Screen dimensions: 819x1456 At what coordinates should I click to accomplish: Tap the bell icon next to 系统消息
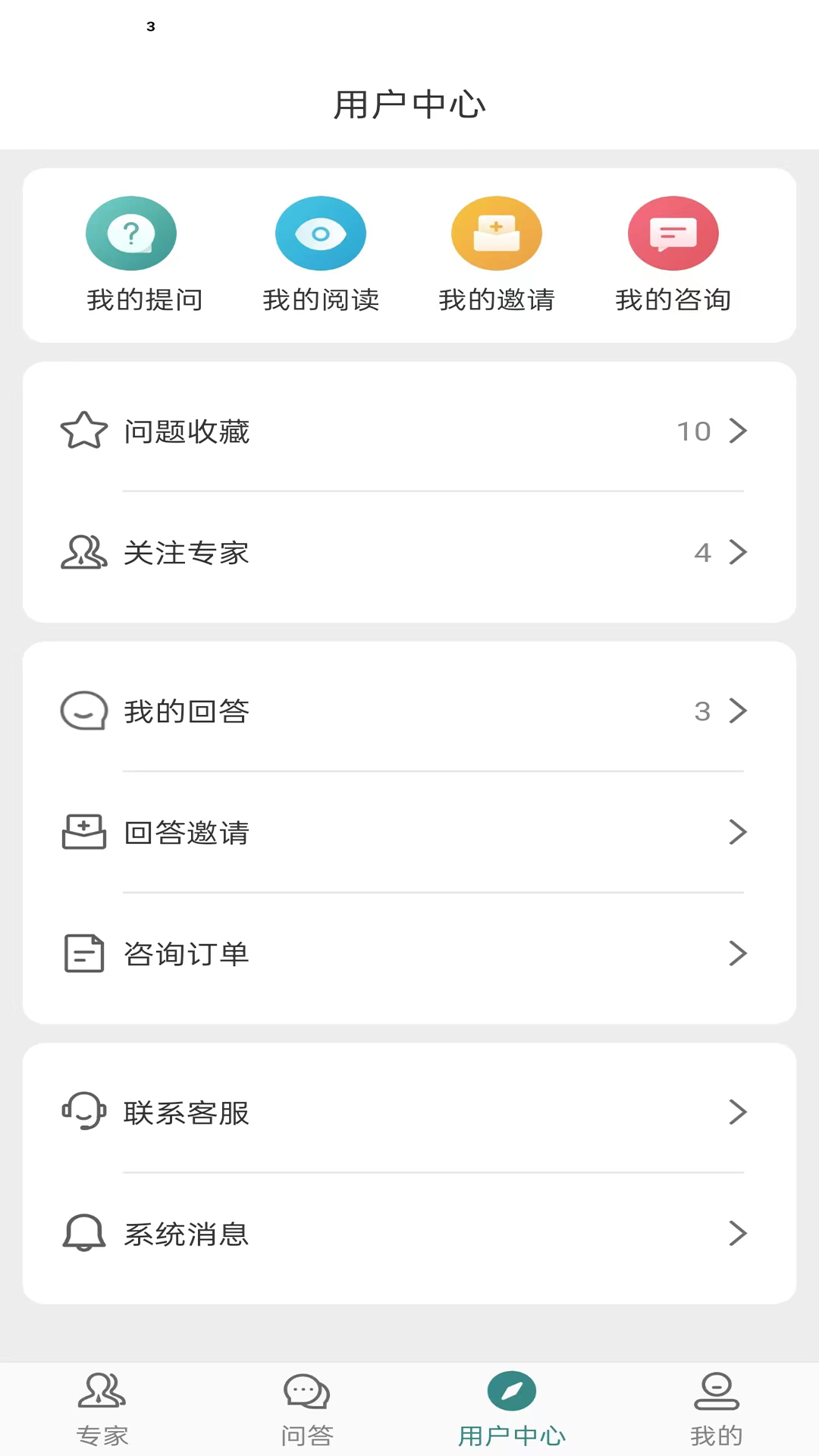coord(84,1233)
